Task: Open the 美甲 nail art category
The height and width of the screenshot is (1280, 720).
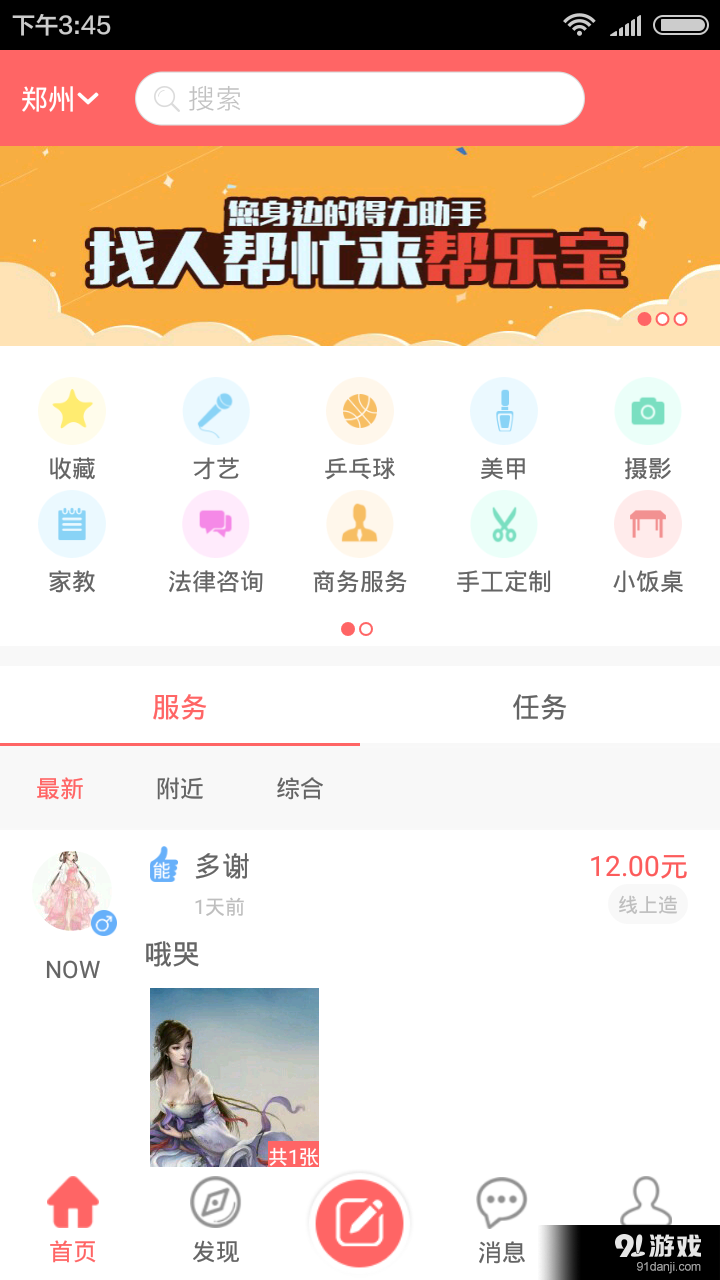Action: tap(504, 410)
